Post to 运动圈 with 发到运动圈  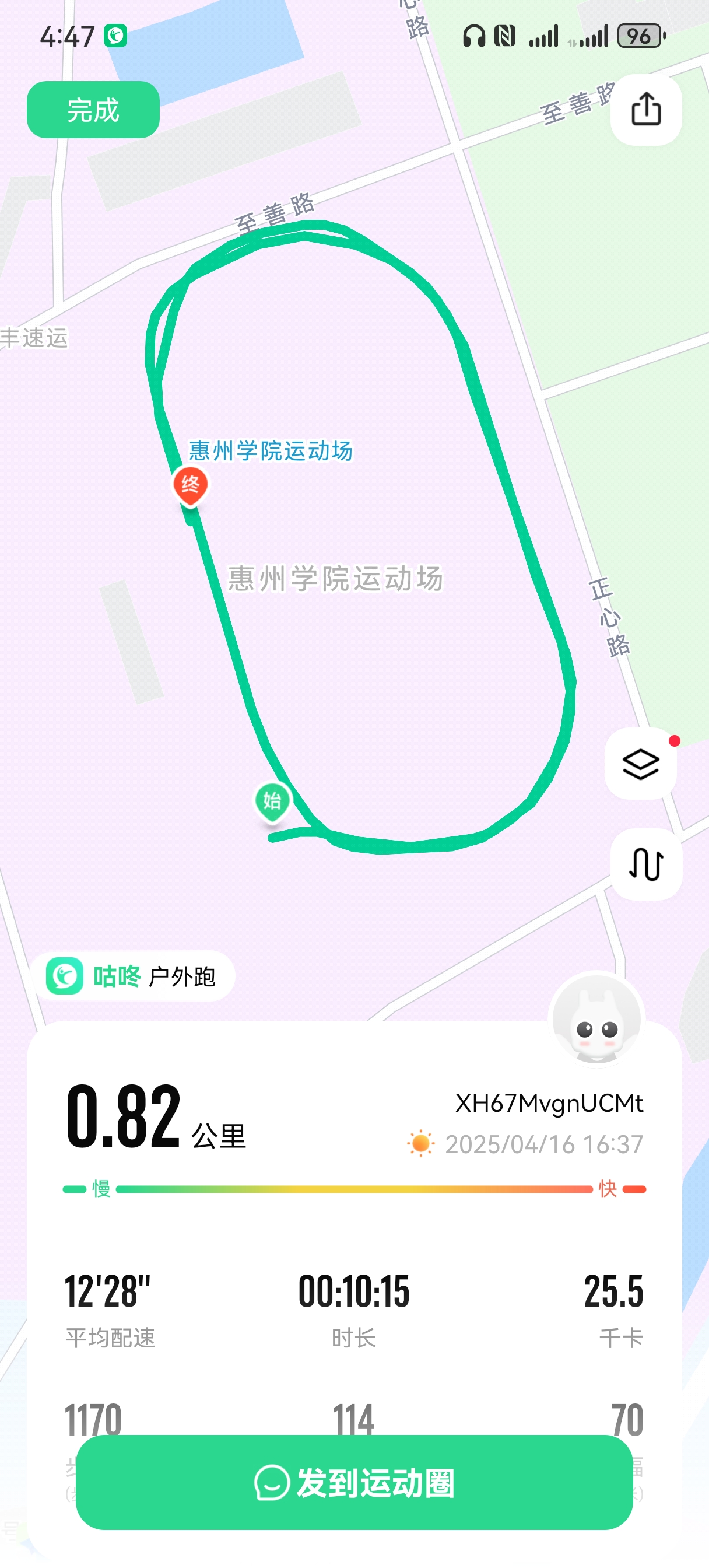pos(354,1482)
